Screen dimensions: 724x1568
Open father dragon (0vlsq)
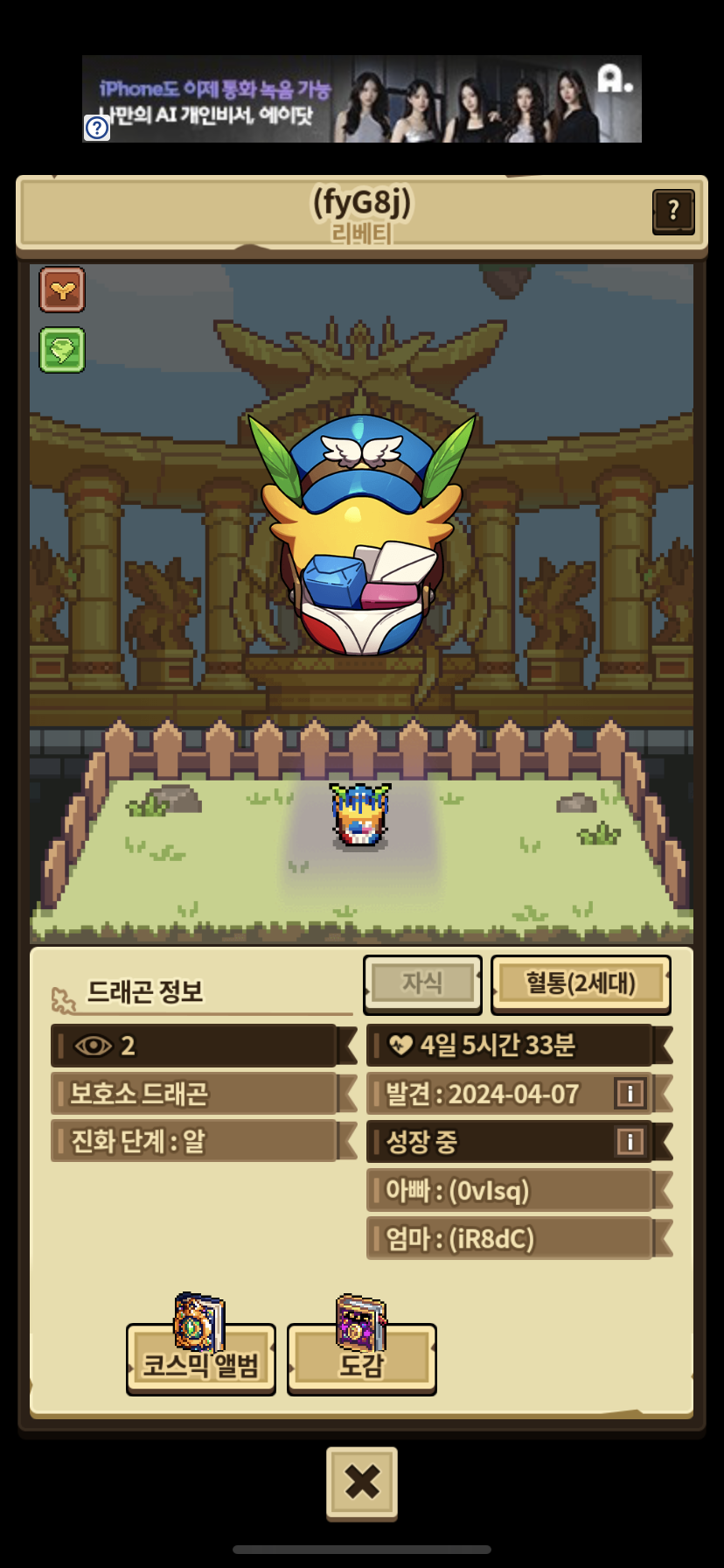point(509,1190)
